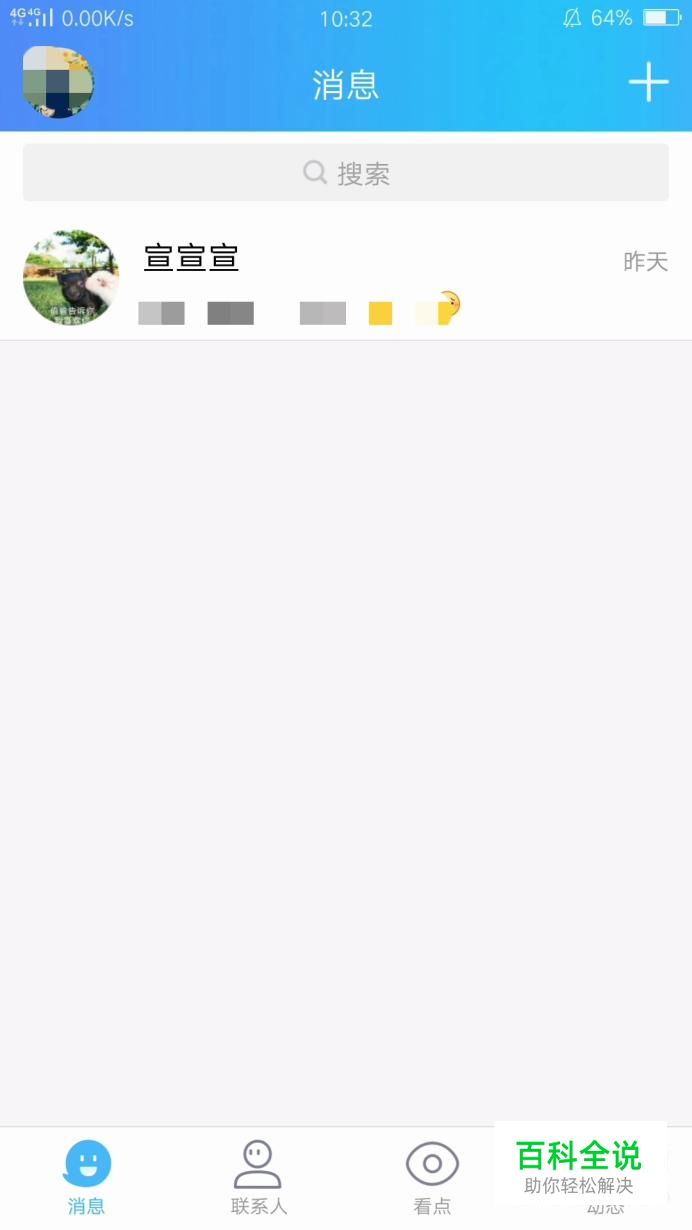
Task: Switch to the 看点 tab
Action: [x=432, y=1177]
